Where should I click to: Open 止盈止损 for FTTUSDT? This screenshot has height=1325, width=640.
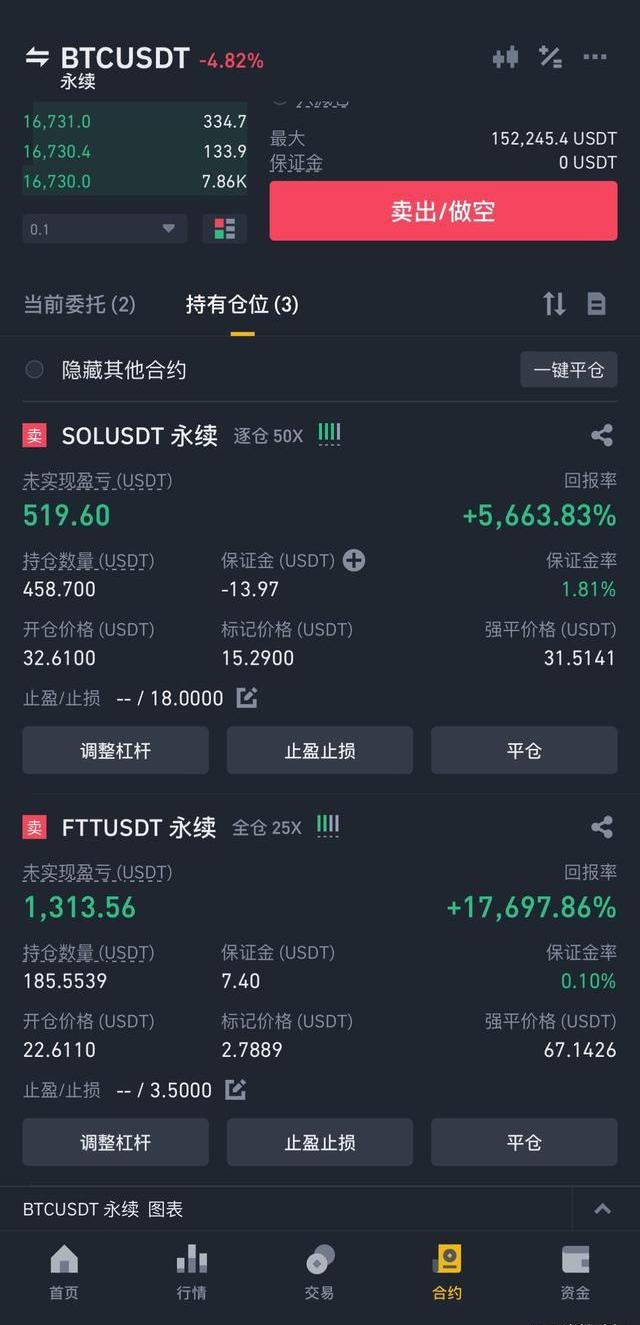pos(320,1142)
